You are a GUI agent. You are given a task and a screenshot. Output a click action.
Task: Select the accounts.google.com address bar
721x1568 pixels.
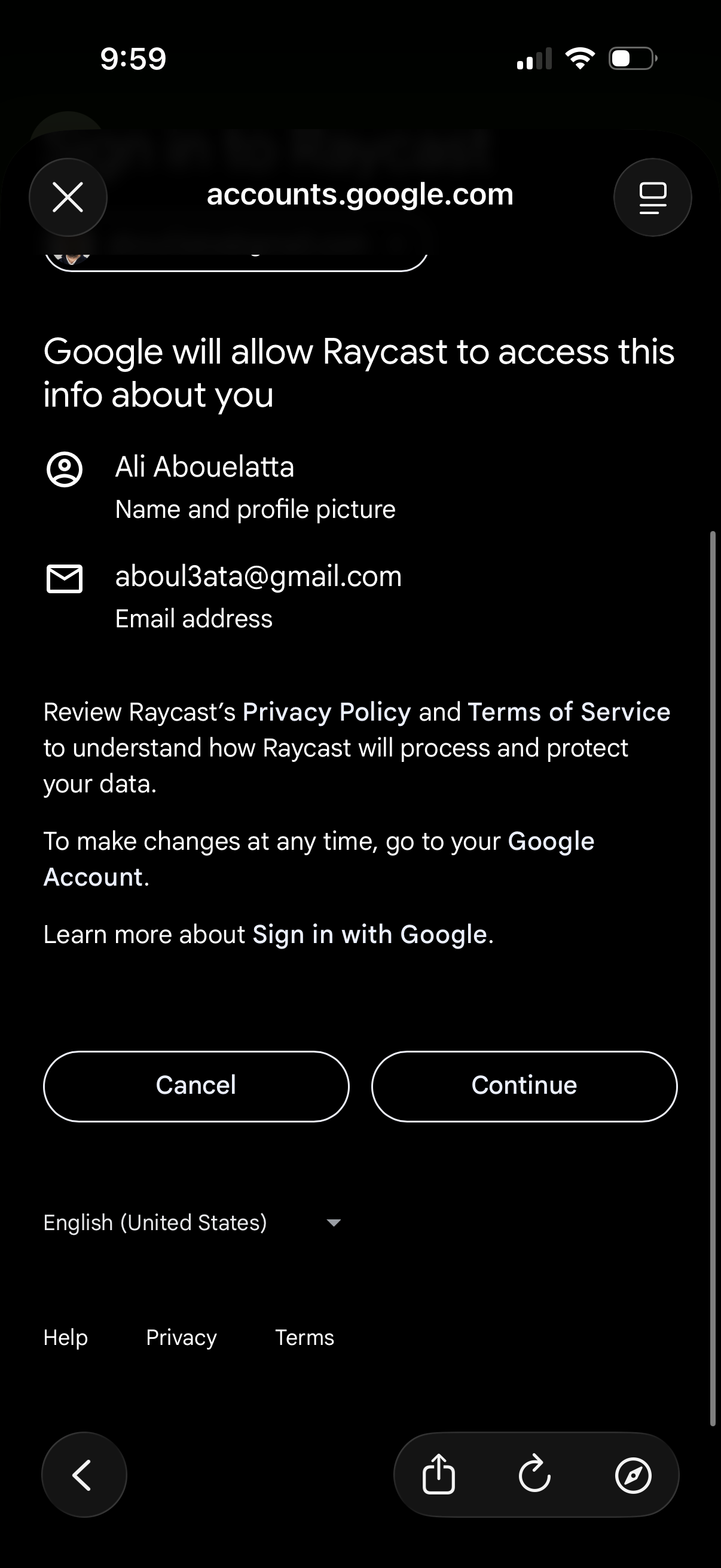(x=359, y=194)
